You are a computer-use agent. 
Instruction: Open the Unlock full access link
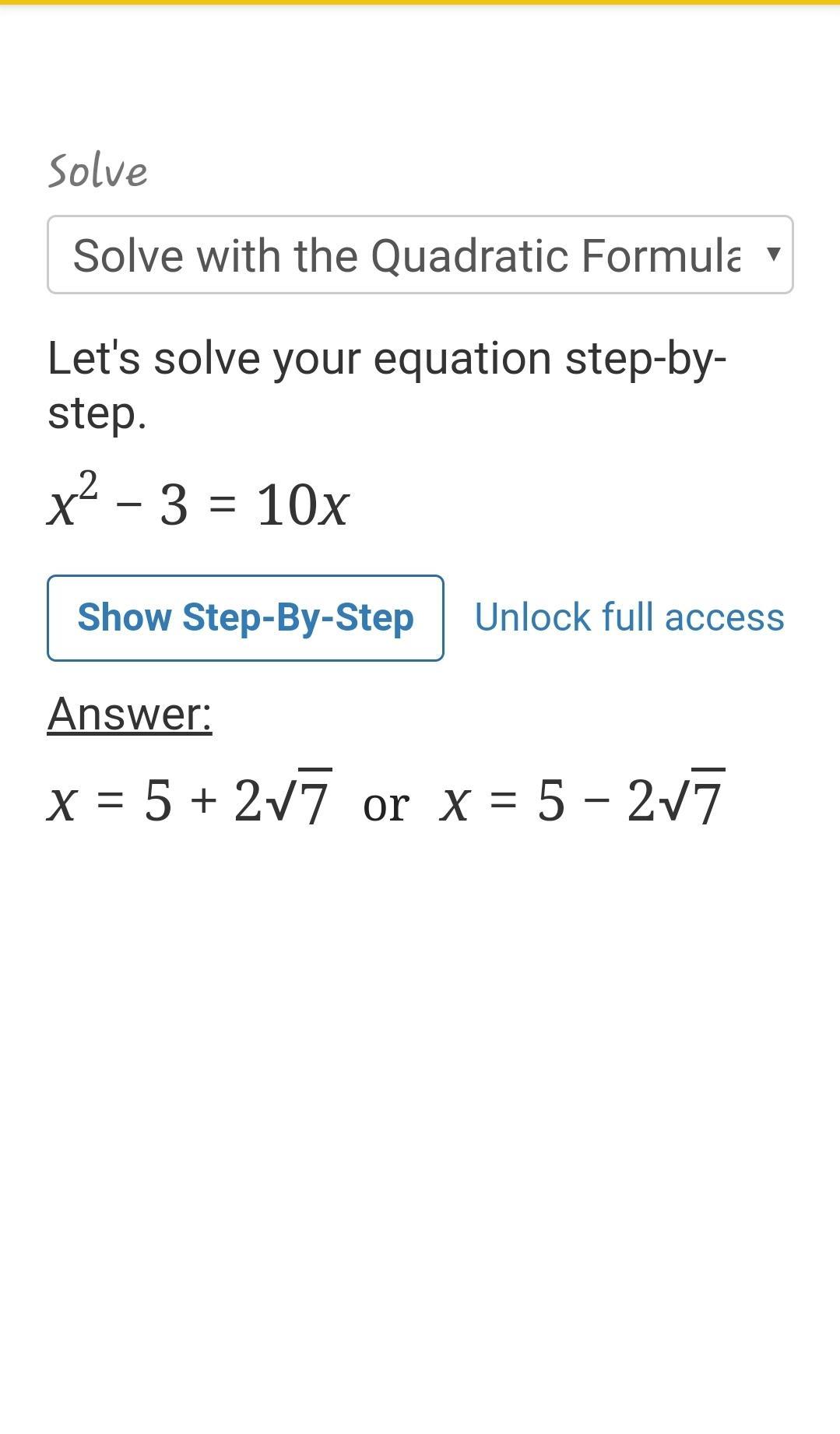click(x=629, y=617)
